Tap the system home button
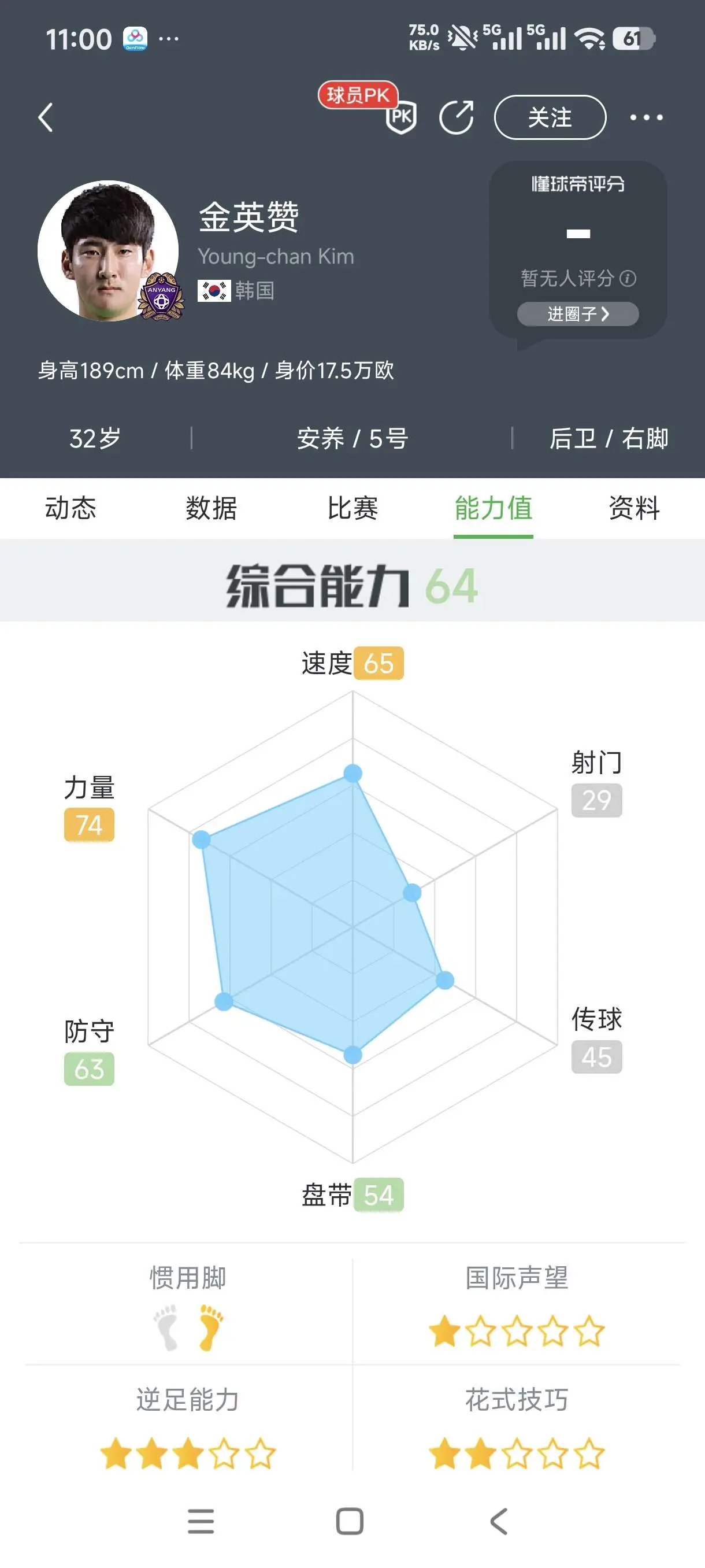Screen dimensions: 705x1568 350,1521
